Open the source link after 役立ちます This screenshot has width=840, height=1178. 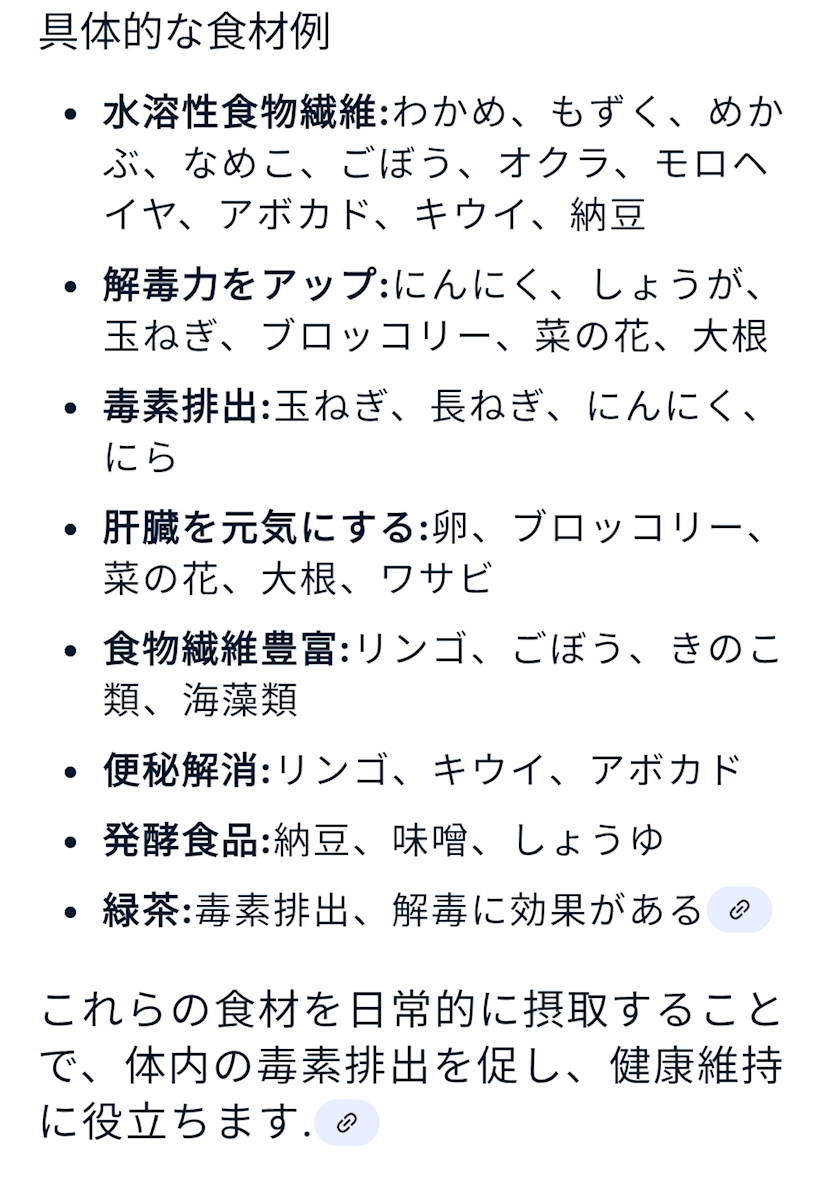coord(346,1123)
